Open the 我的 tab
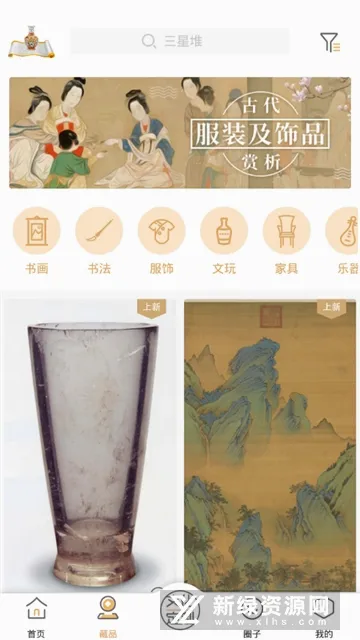The height and width of the screenshot is (640, 360). [x=324, y=617]
